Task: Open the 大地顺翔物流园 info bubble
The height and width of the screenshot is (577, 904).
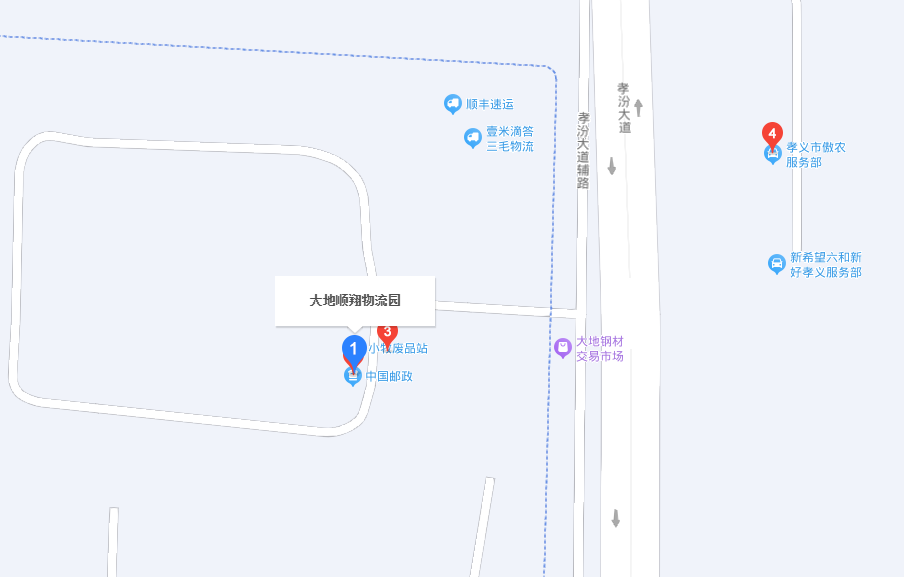Action: pyautogui.click(x=355, y=300)
